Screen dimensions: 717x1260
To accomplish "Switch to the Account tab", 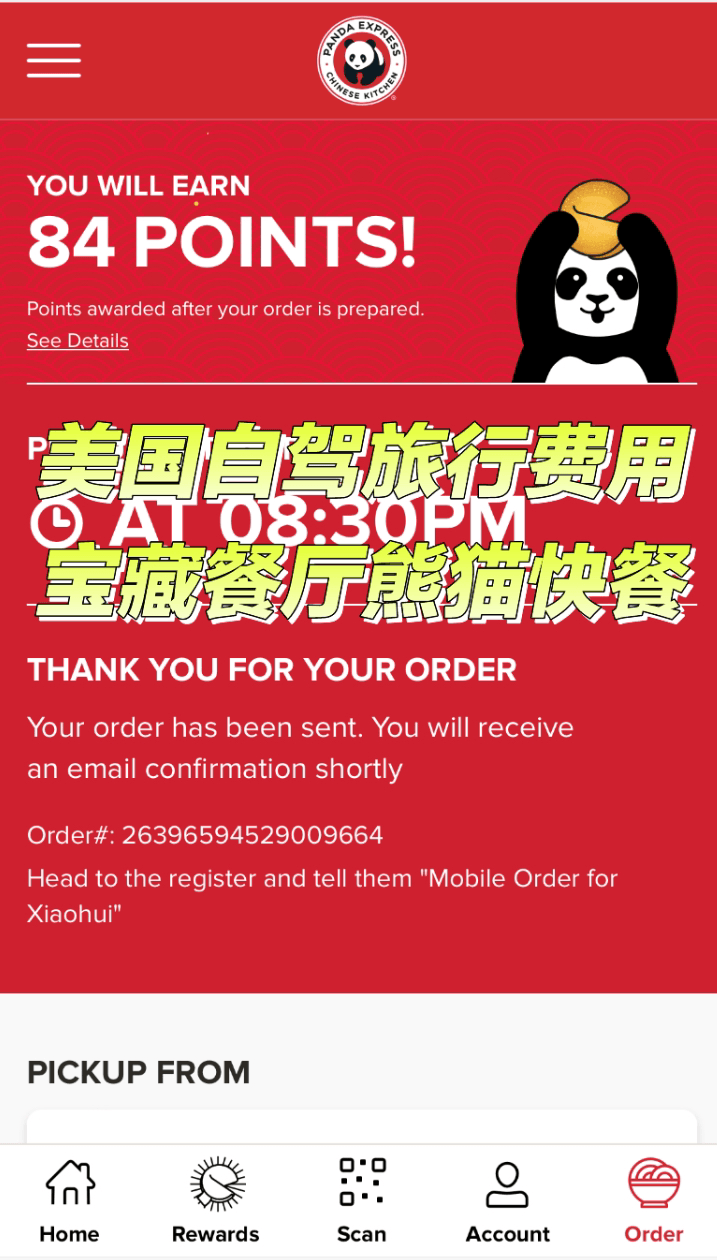I will point(507,1200).
